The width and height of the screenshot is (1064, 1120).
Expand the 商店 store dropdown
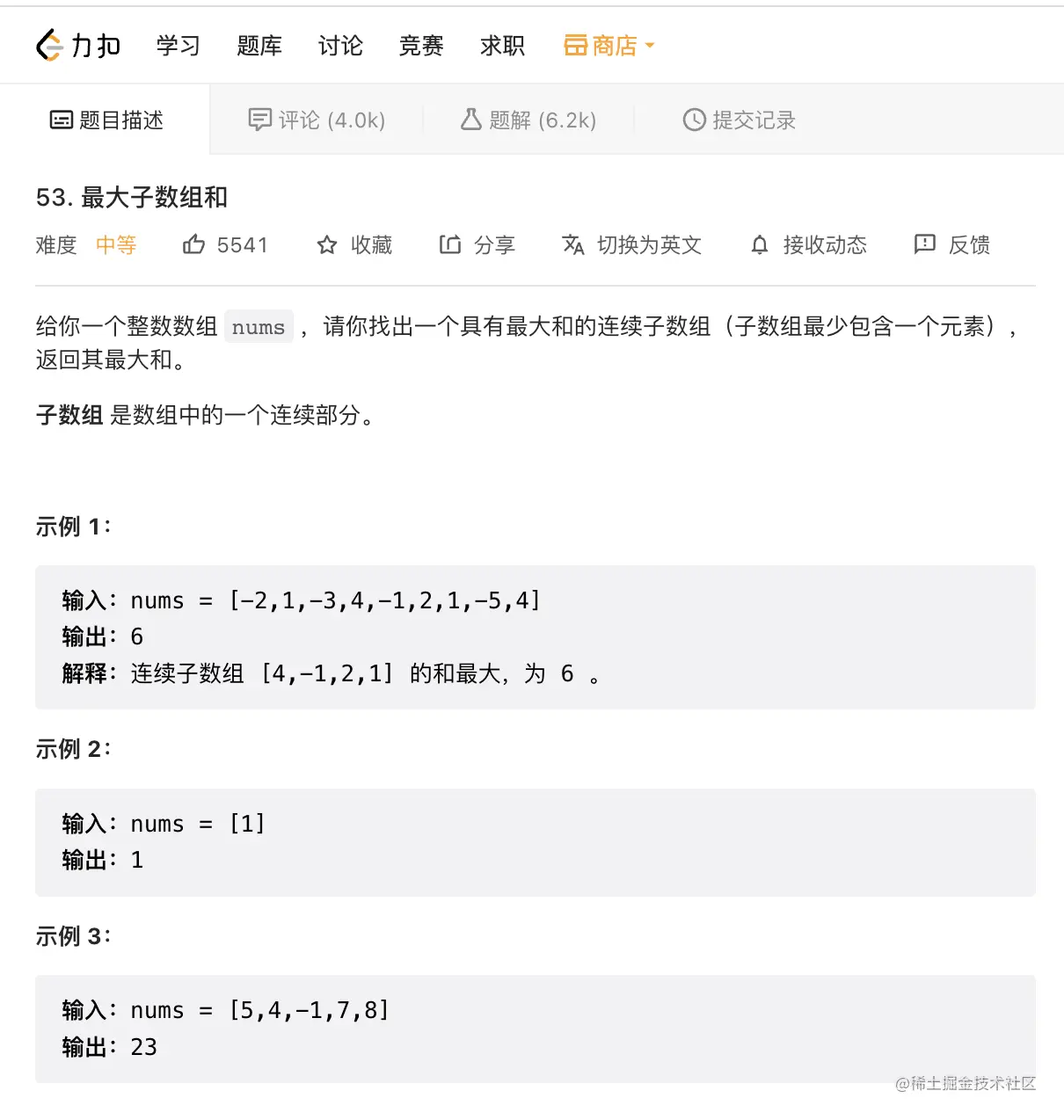coord(609,46)
